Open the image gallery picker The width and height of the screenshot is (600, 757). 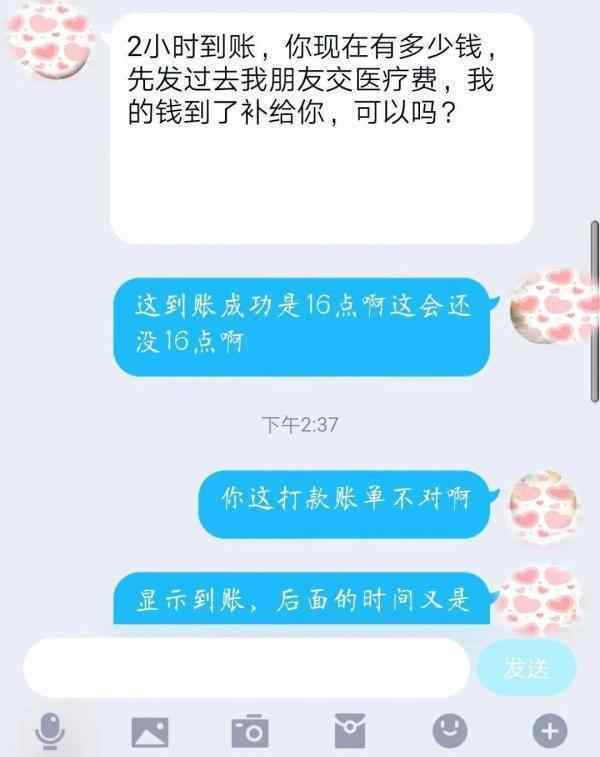(x=150, y=731)
